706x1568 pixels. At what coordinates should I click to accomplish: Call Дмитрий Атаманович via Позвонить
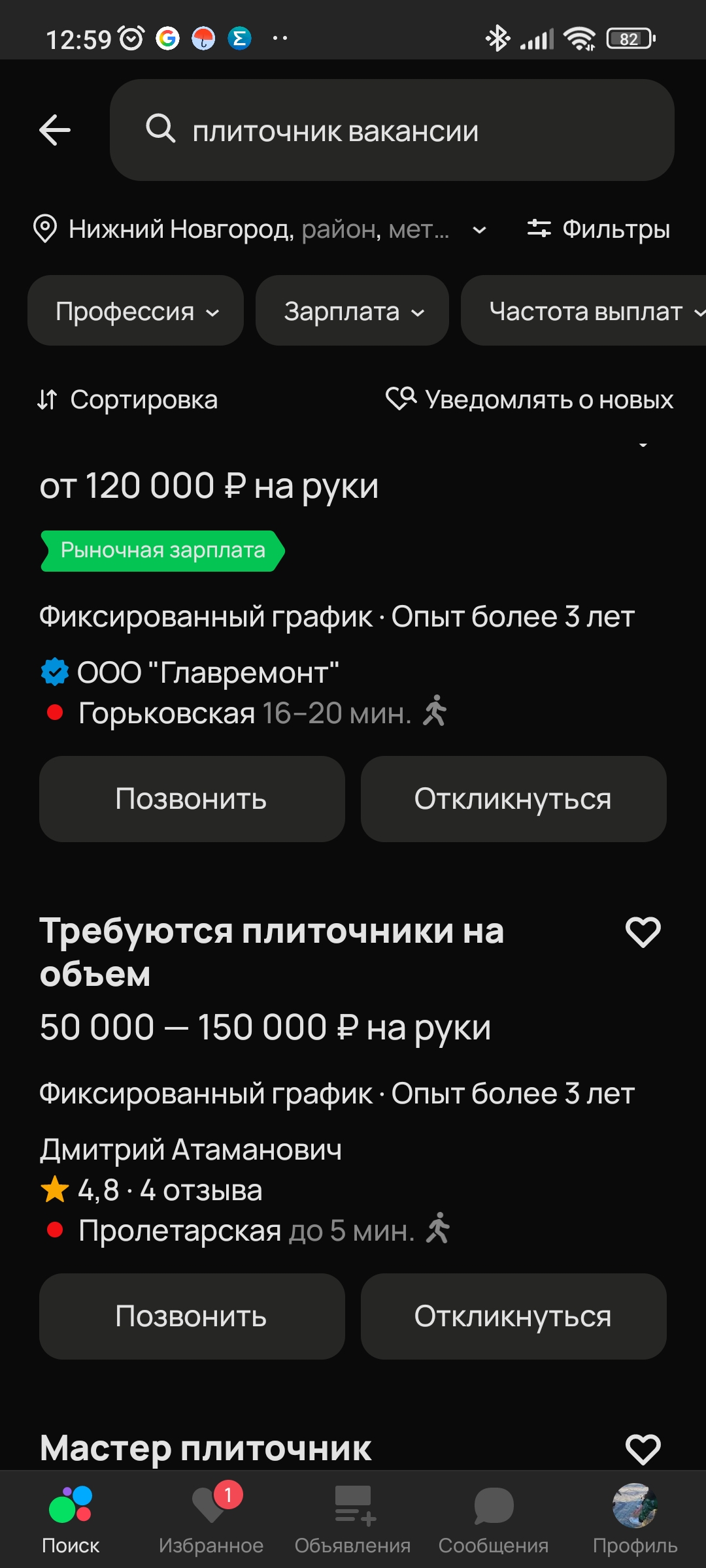pyautogui.click(x=192, y=1316)
